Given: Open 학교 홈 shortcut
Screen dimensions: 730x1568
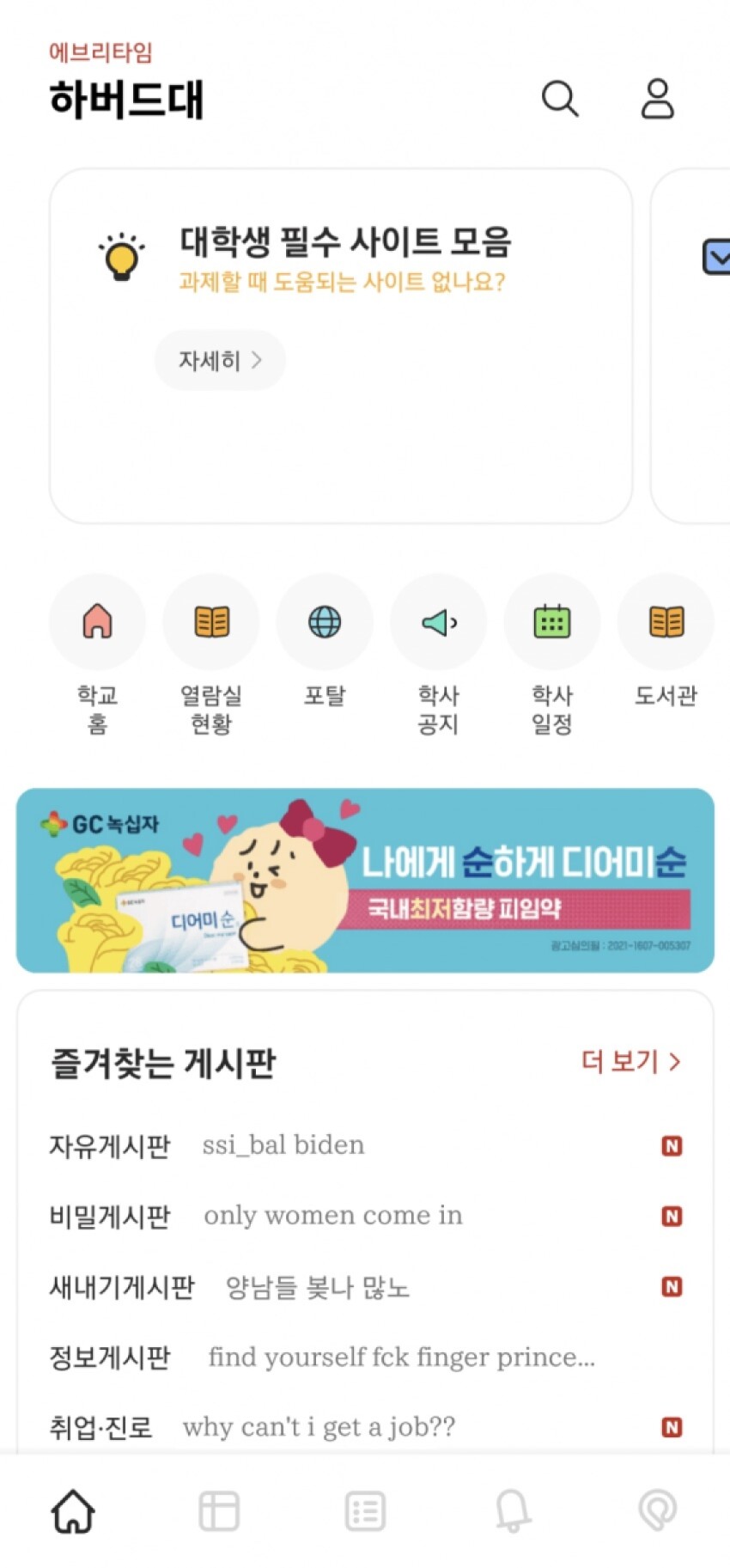Looking at the screenshot, I should tap(97, 622).
